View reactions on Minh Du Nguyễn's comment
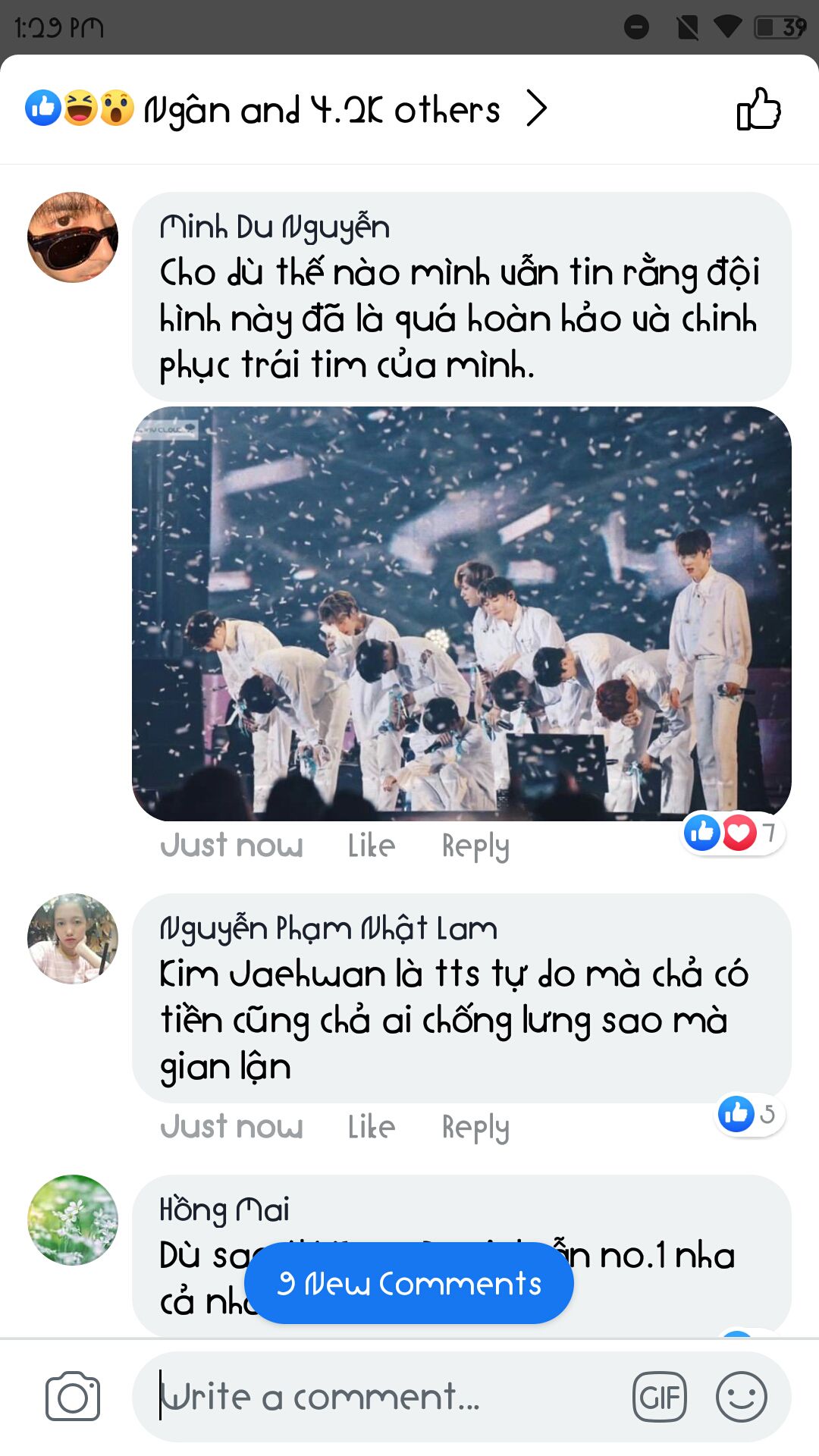Image resolution: width=819 pixels, height=1456 pixels. coord(731,833)
